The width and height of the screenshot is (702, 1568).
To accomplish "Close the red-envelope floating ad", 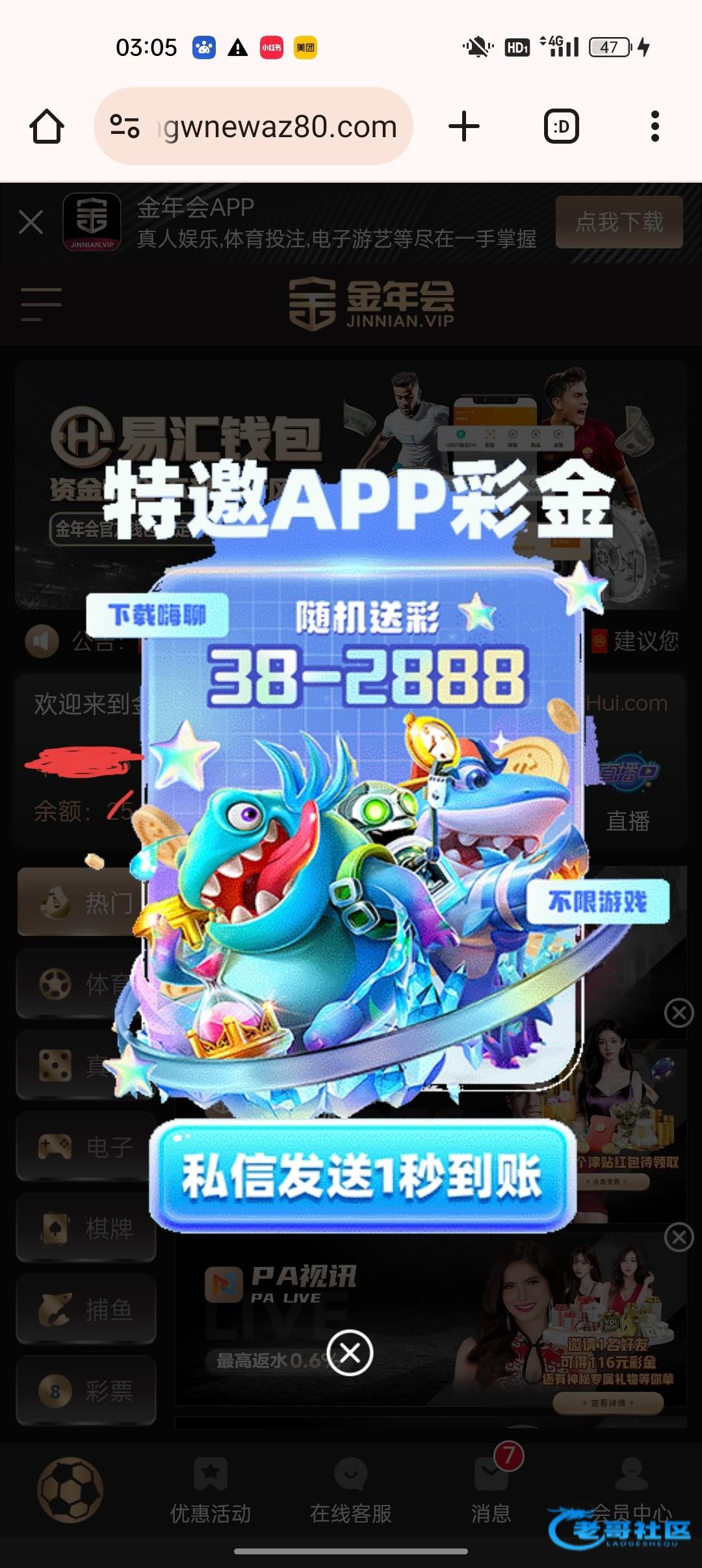I will pyautogui.click(x=679, y=1013).
